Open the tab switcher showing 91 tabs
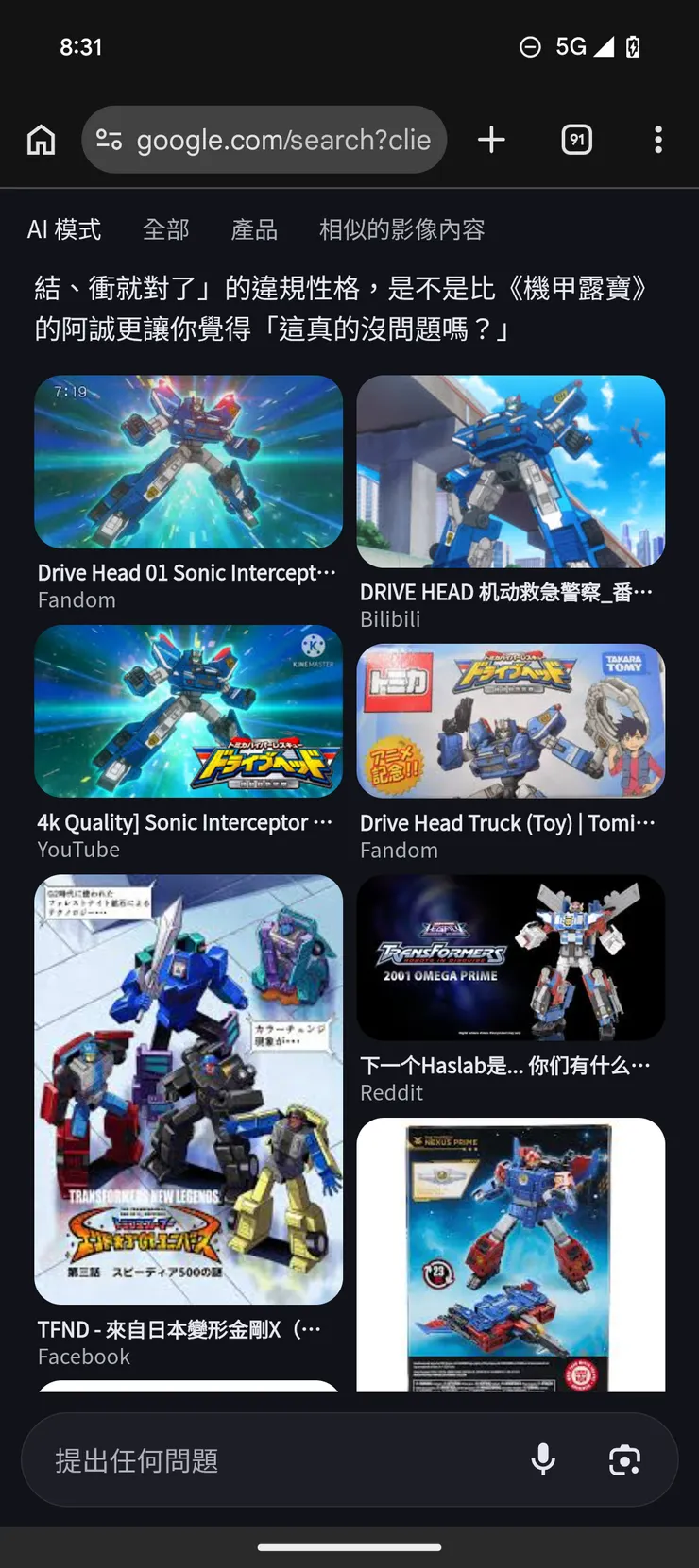Viewport: 699px width, 1568px height. [576, 140]
